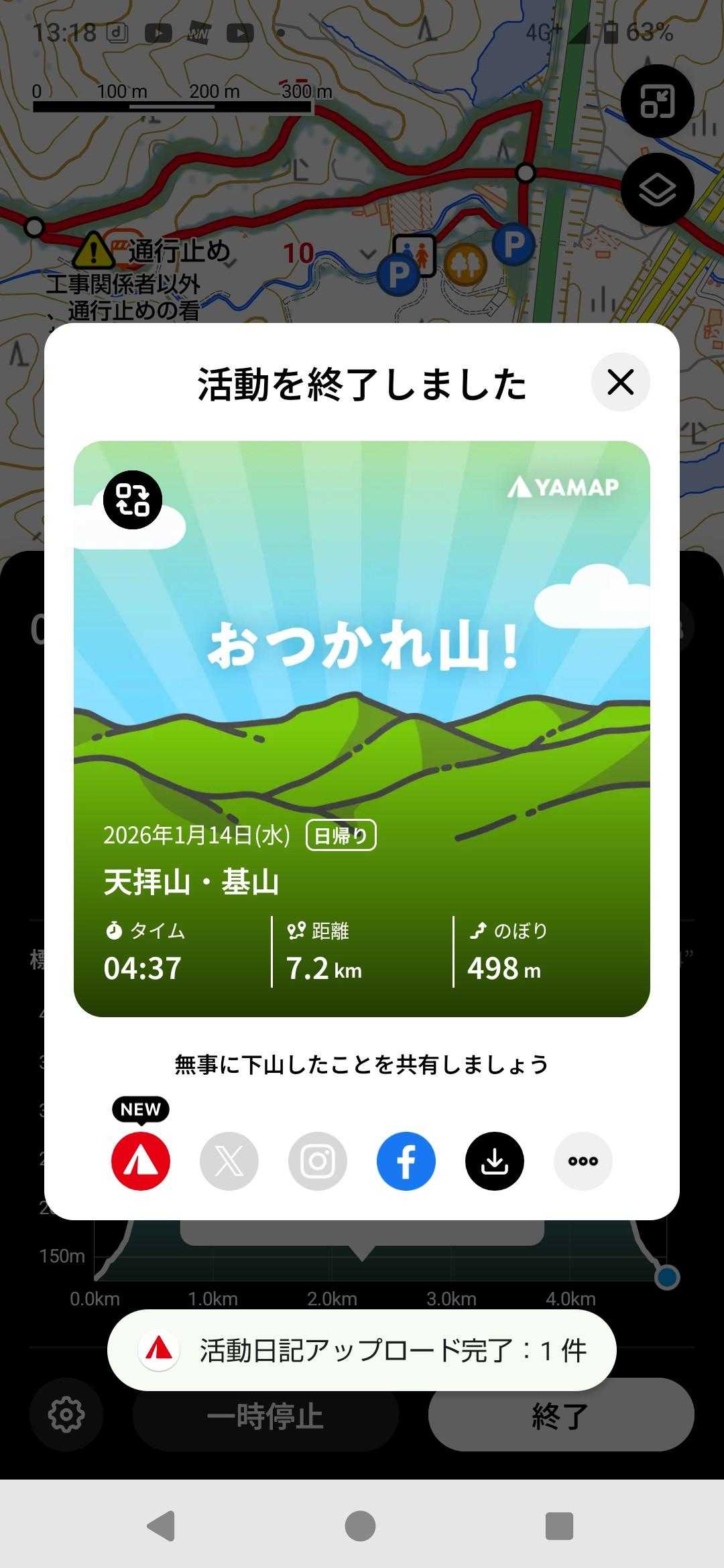Open more sharing options
Image resolution: width=724 pixels, height=1568 pixels.
pos(583,1161)
